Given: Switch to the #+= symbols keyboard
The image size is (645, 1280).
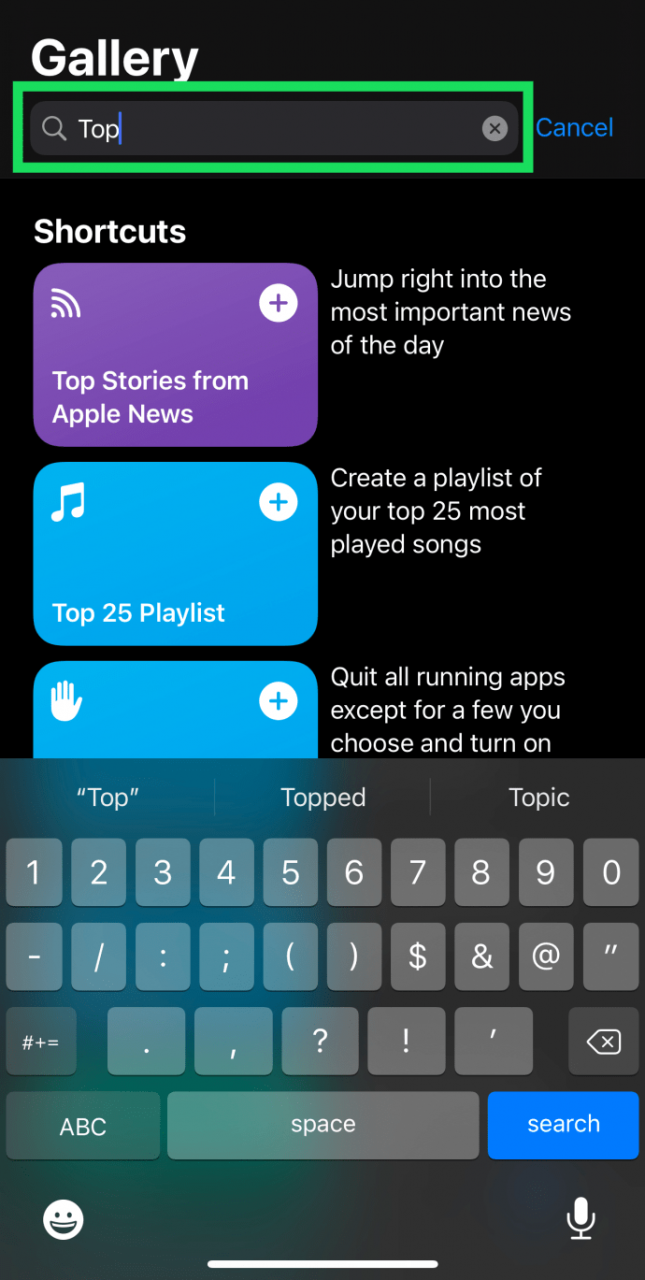Looking at the screenshot, I should point(41,1042).
